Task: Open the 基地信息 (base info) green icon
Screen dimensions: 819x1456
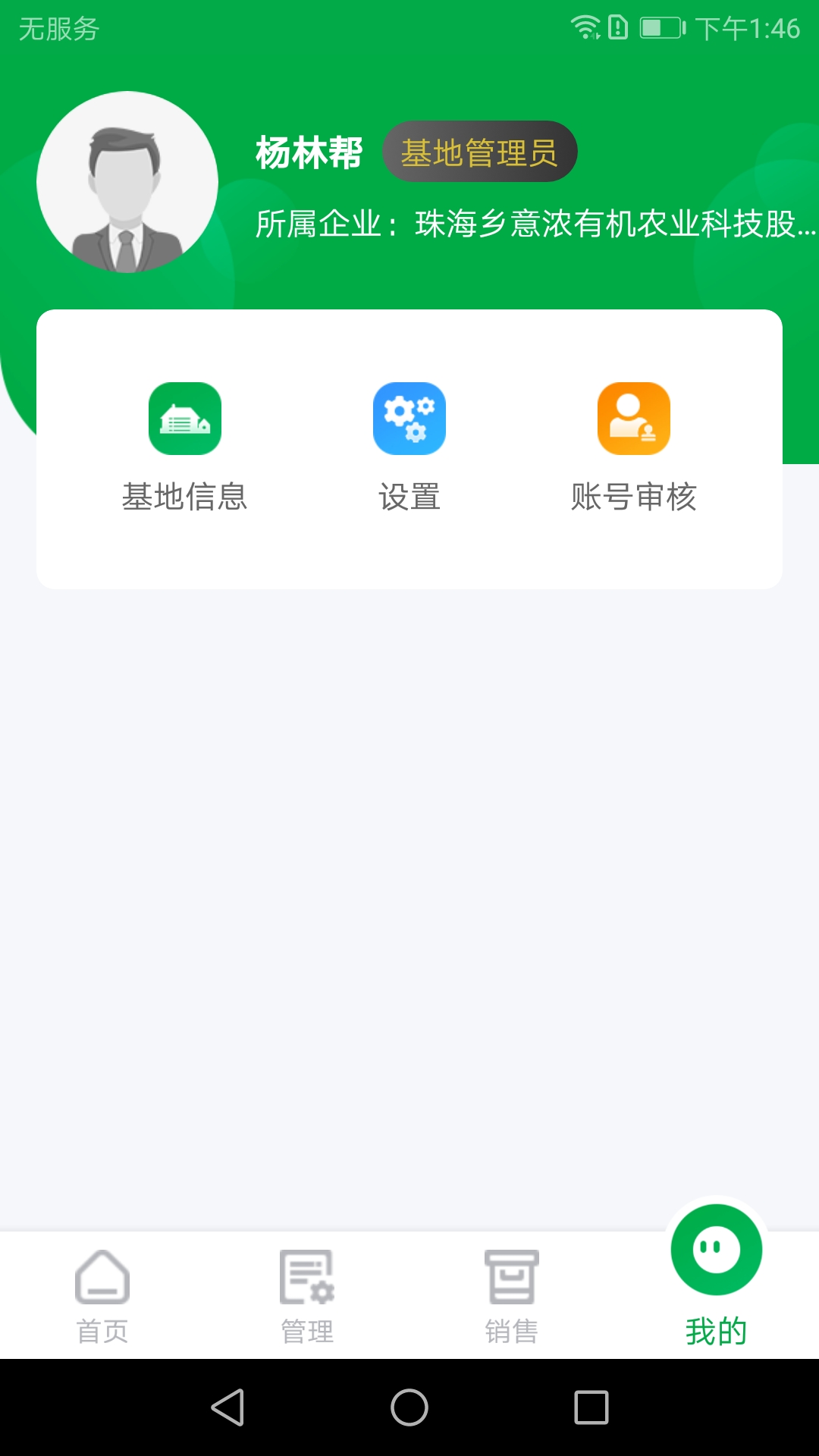Action: click(x=185, y=419)
